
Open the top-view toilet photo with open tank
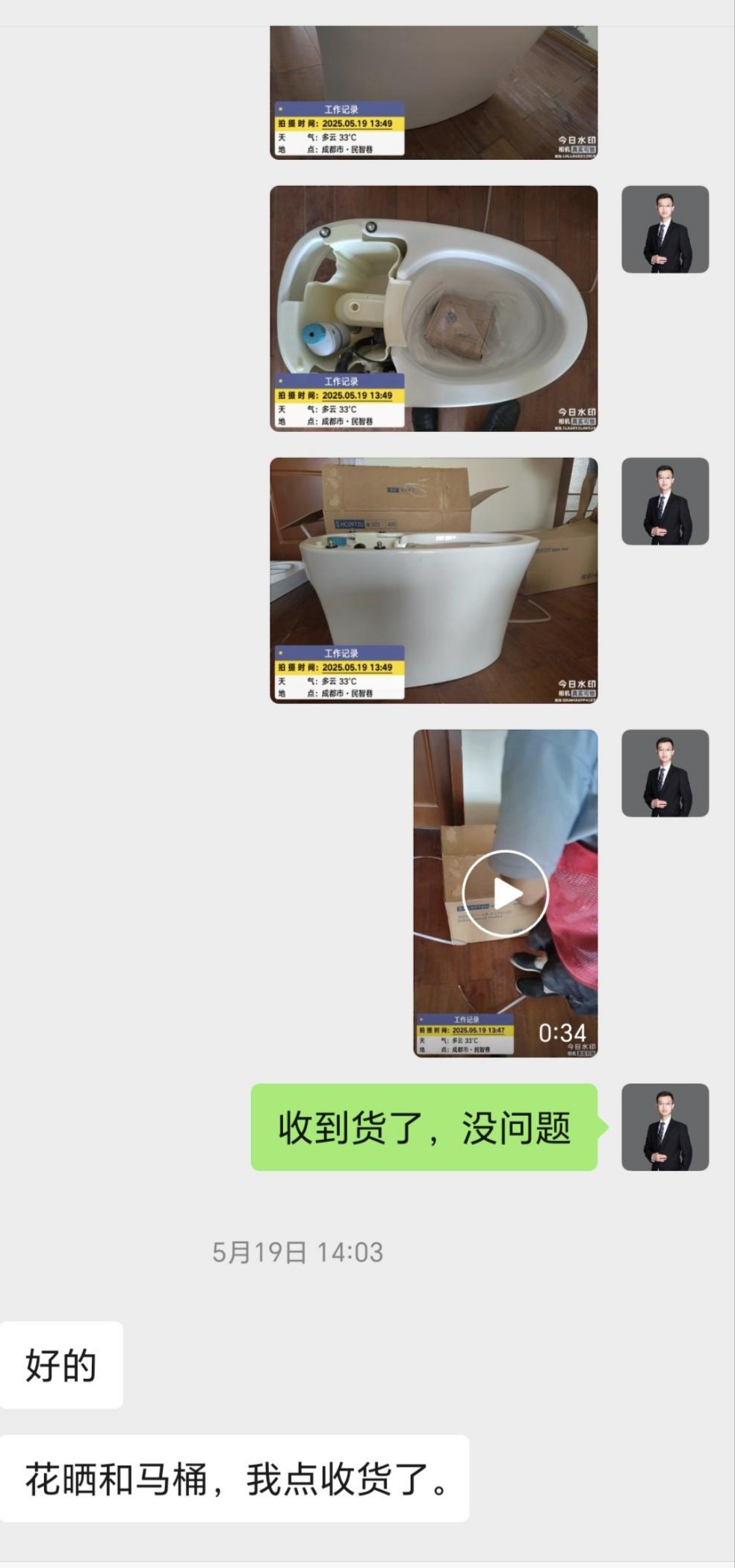pyautogui.click(x=433, y=308)
